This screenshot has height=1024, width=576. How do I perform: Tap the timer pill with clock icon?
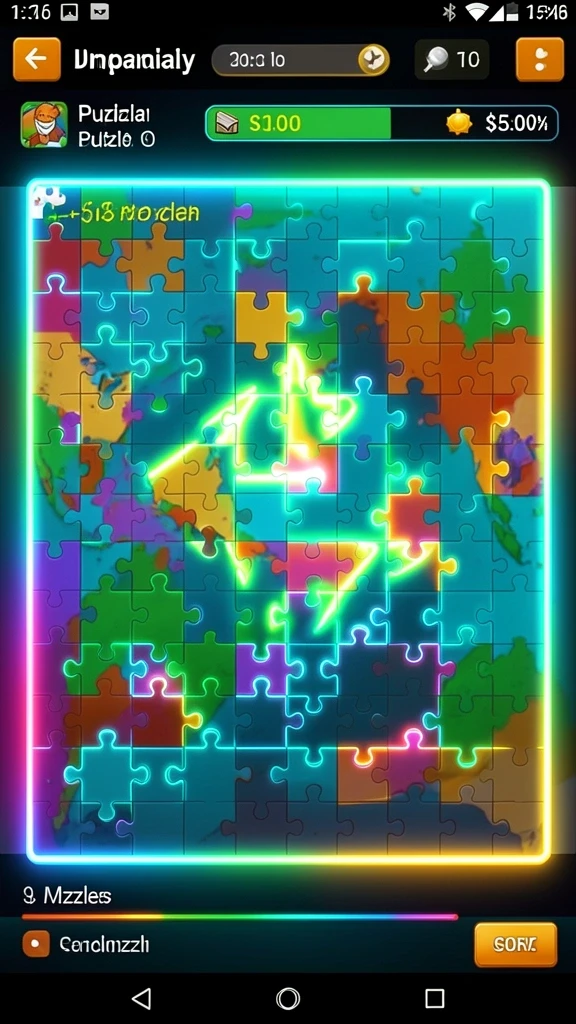[300, 60]
